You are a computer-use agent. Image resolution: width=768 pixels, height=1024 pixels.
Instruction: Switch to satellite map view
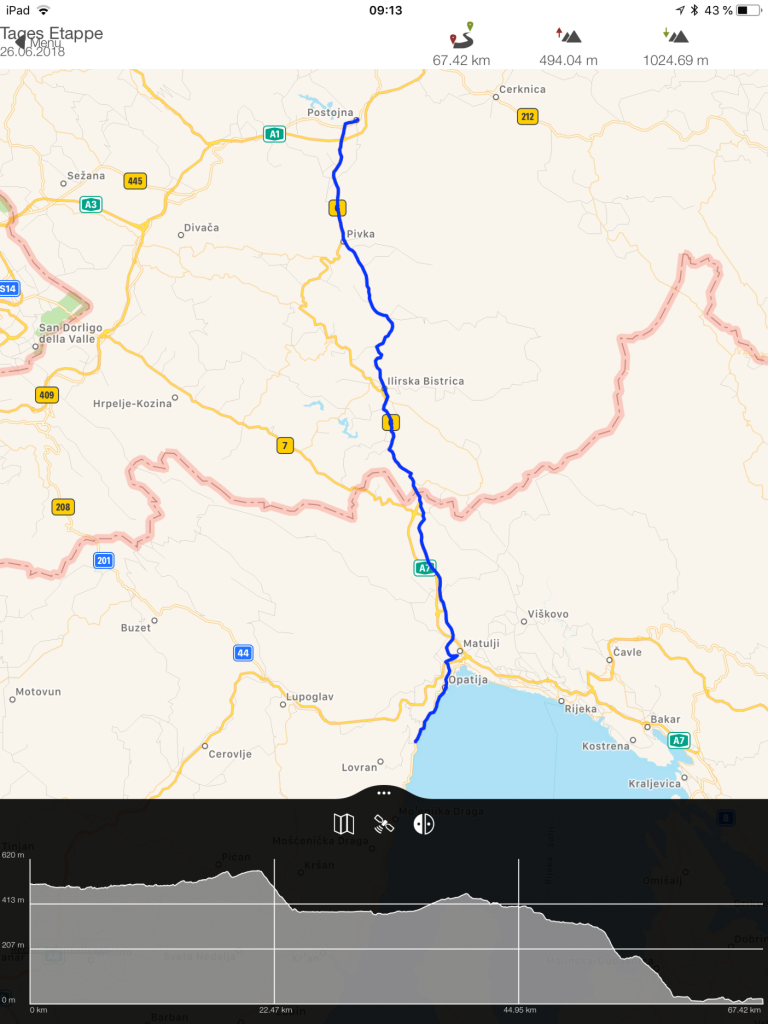tap(384, 824)
